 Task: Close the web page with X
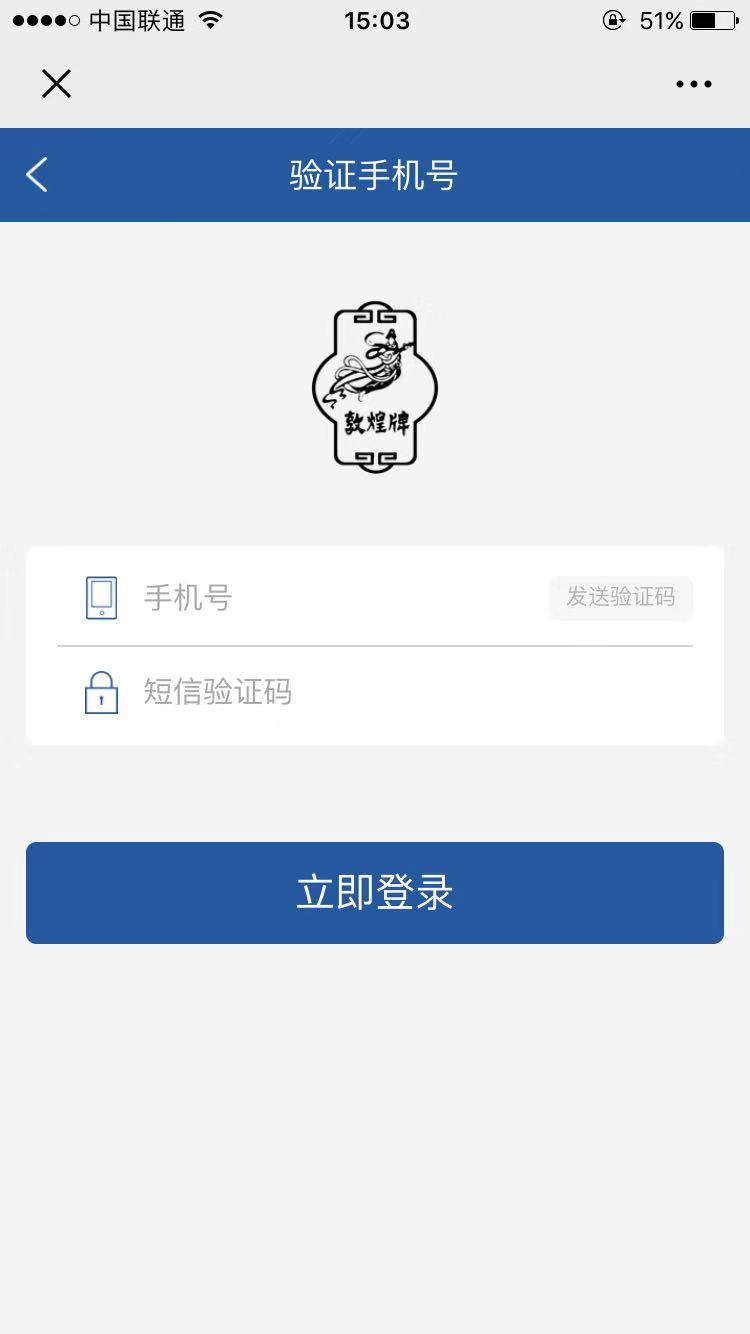click(57, 84)
